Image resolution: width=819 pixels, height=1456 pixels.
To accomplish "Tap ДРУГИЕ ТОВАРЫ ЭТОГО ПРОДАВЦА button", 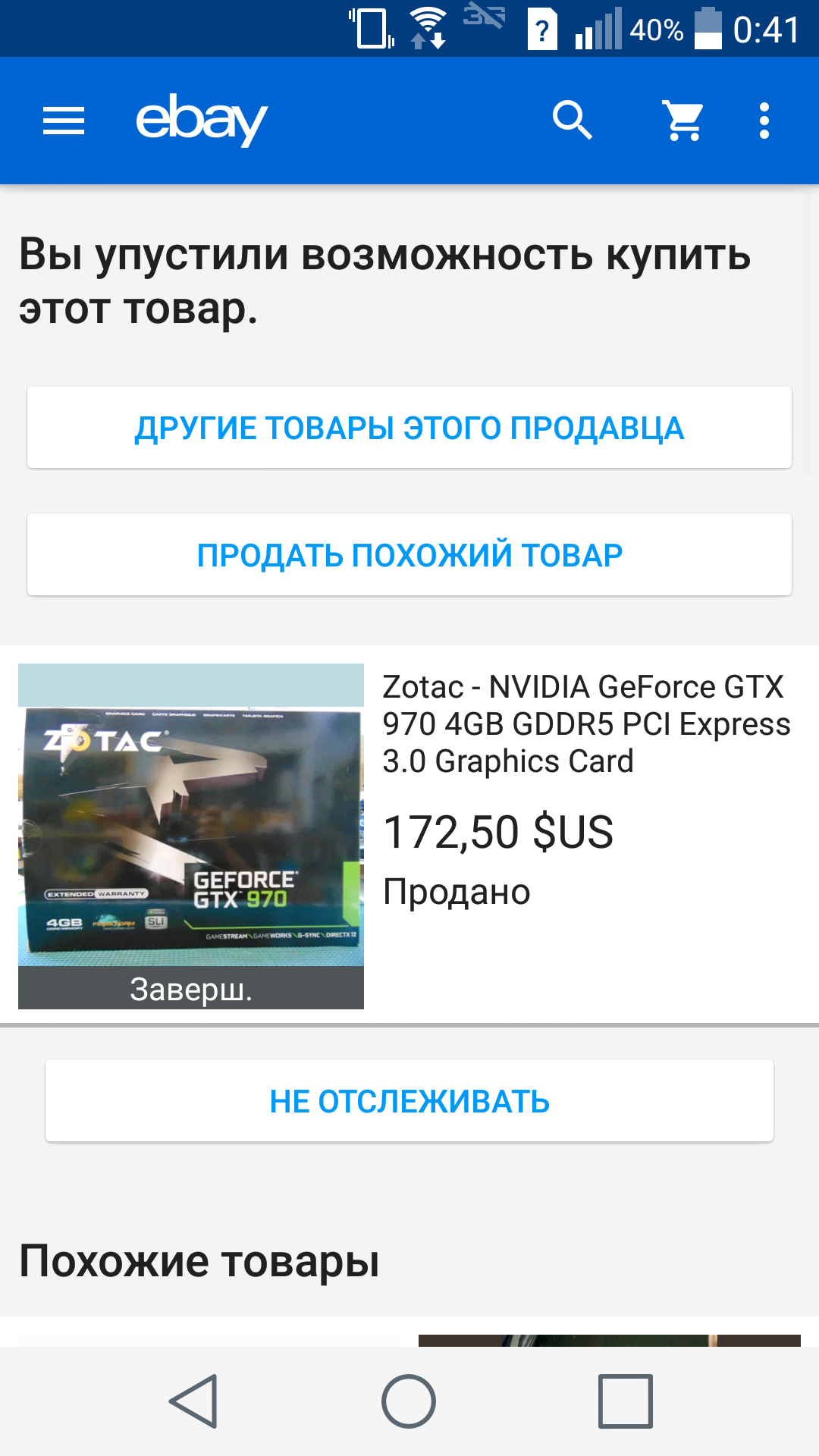I will point(409,428).
